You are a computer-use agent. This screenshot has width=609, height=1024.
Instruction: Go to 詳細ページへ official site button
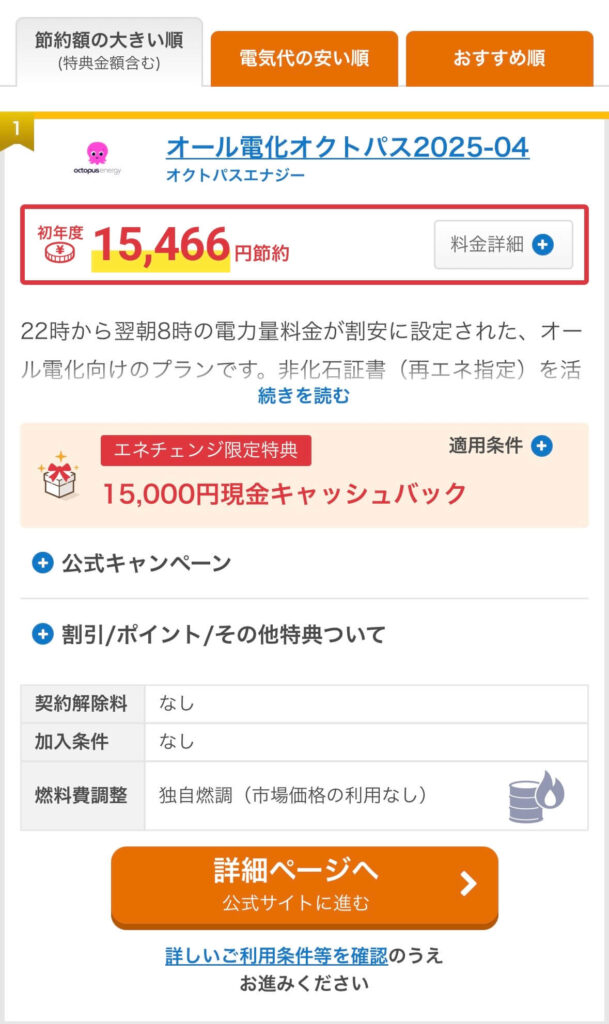coord(304,885)
